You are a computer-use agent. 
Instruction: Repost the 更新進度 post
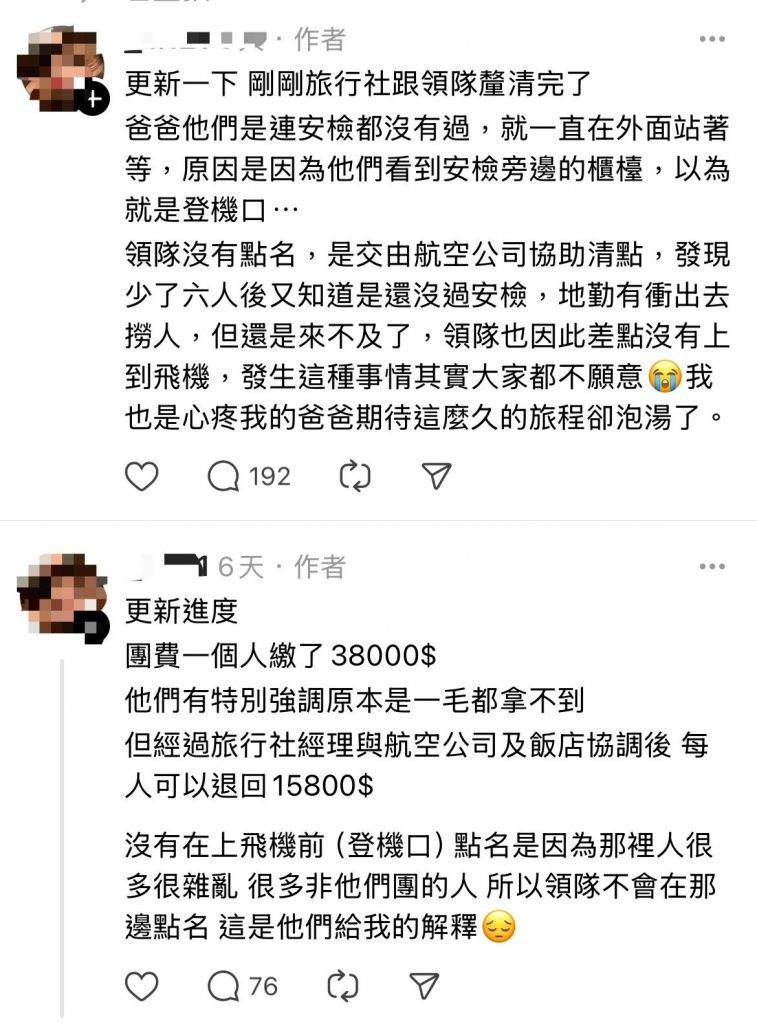[343, 987]
